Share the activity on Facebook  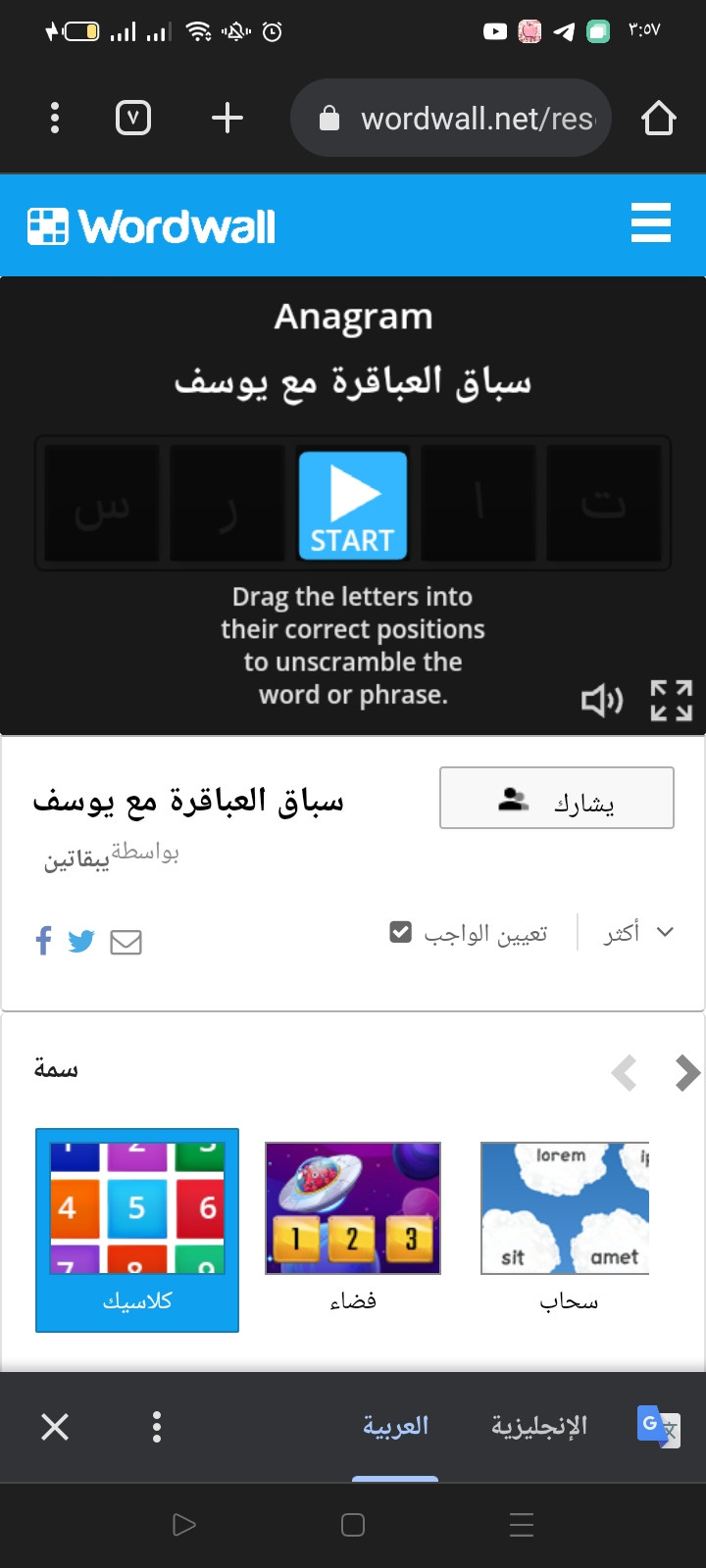tap(43, 941)
